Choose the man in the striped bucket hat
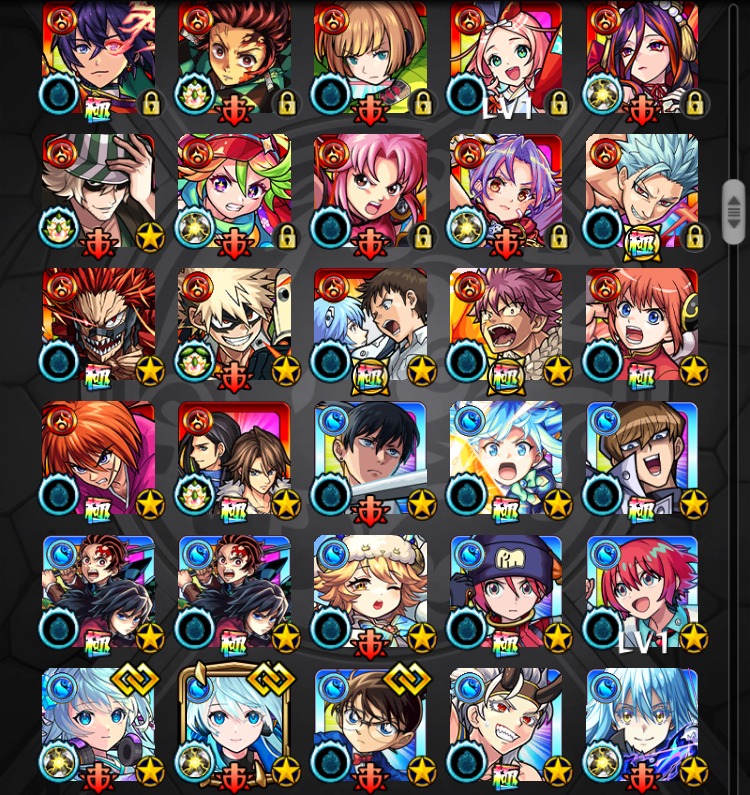The width and height of the screenshot is (750, 795). coord(98,192)
